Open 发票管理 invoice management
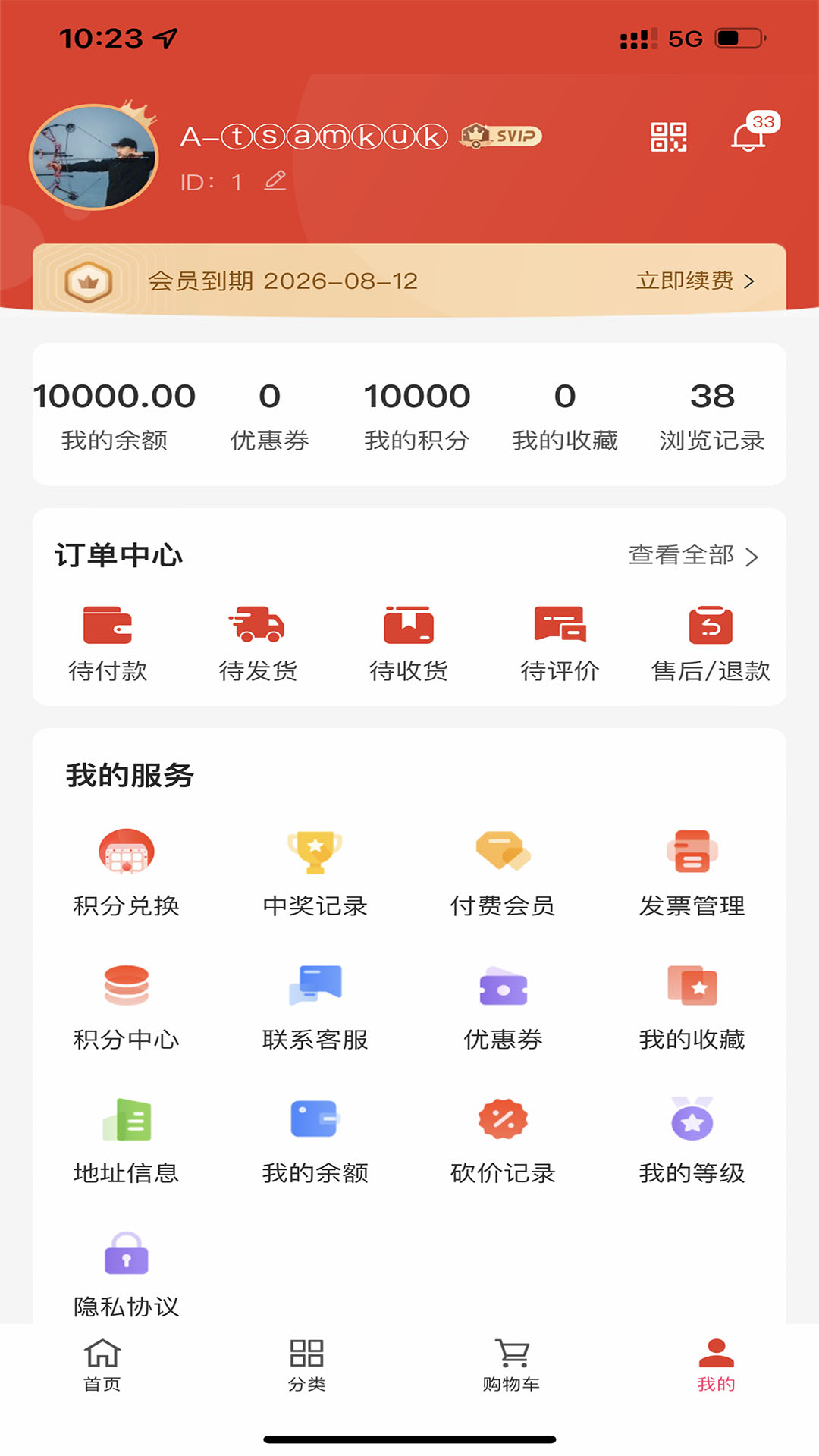The height and width of the screenshot is (1456, 819). coord(692,872)
